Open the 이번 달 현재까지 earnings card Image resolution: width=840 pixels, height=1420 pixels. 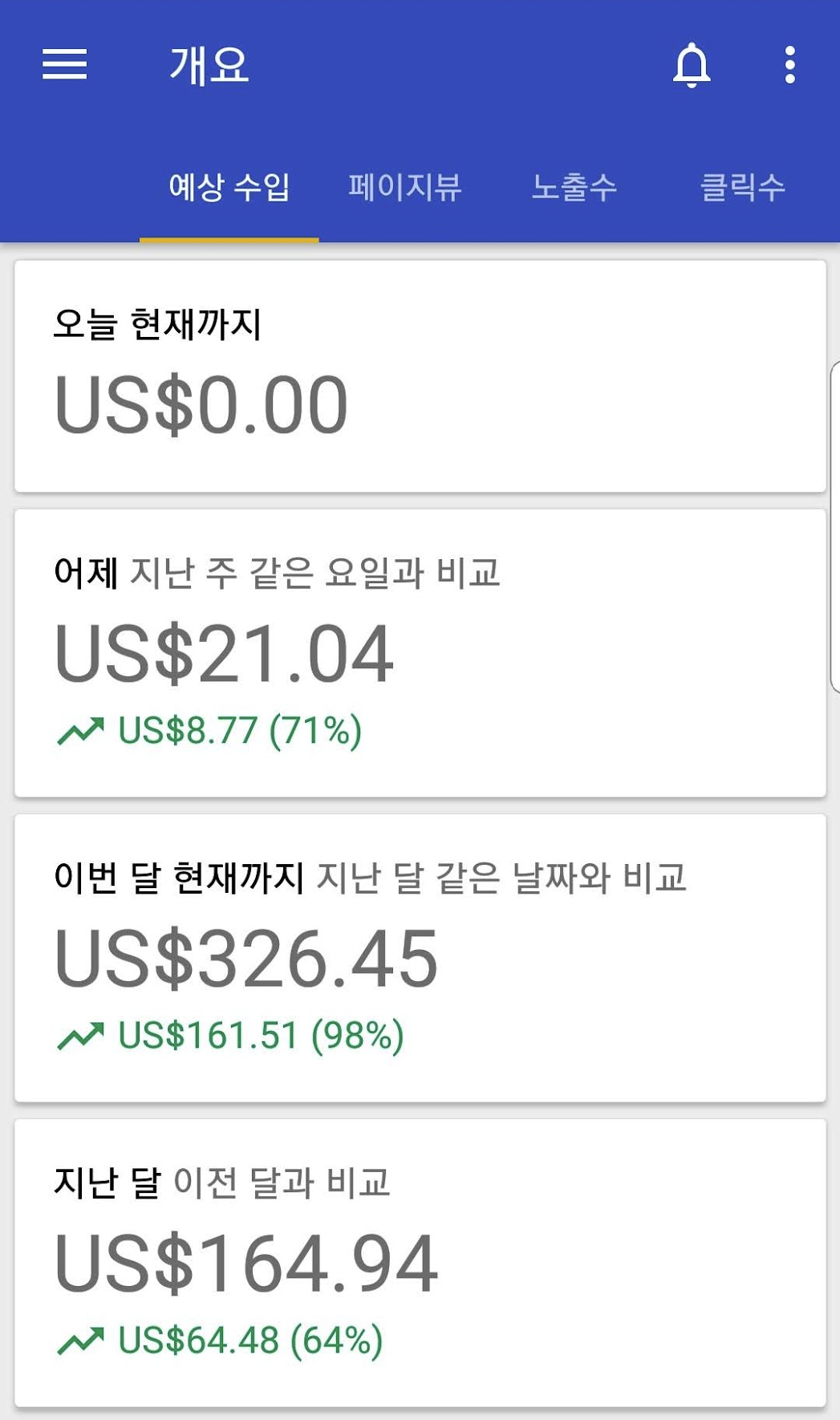point(420,958)
